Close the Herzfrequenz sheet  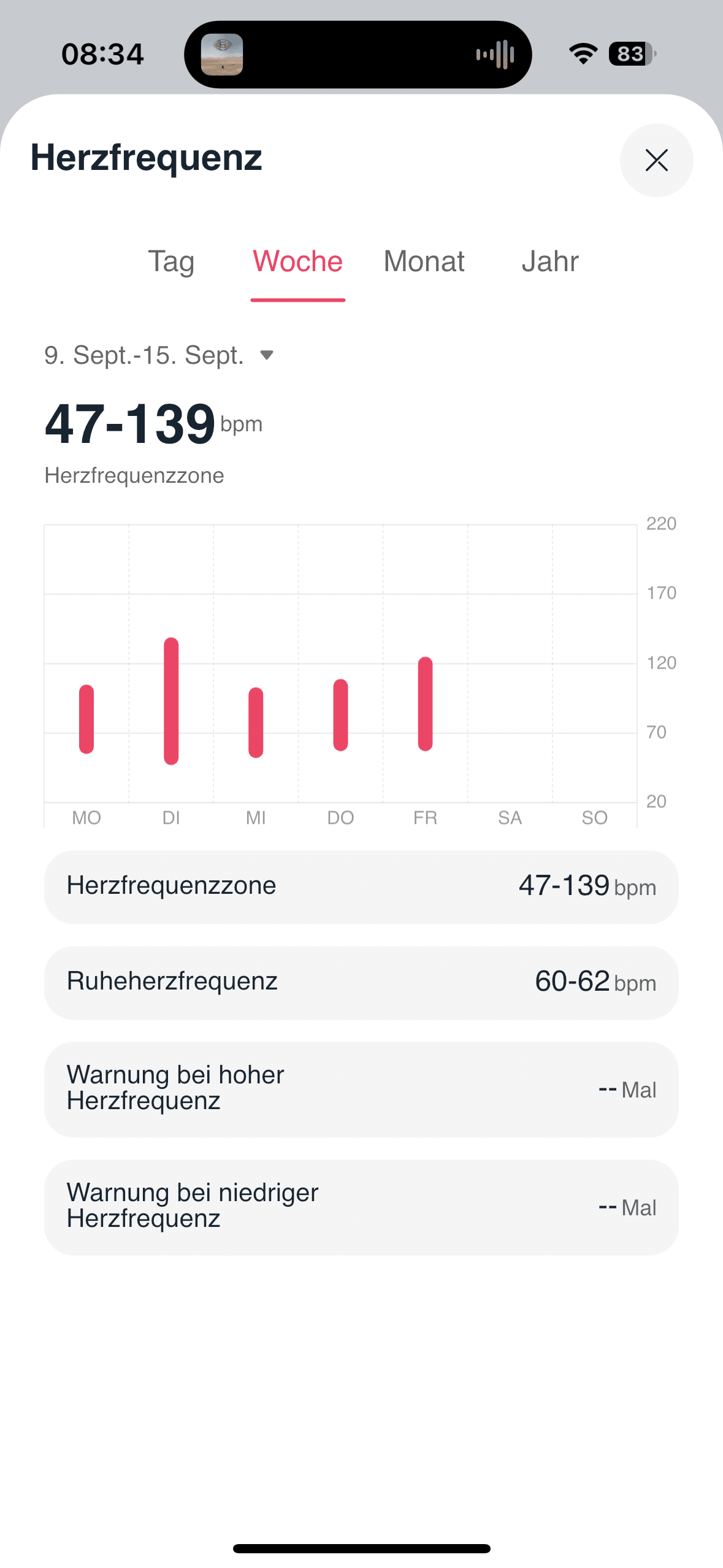coord(656,160)
